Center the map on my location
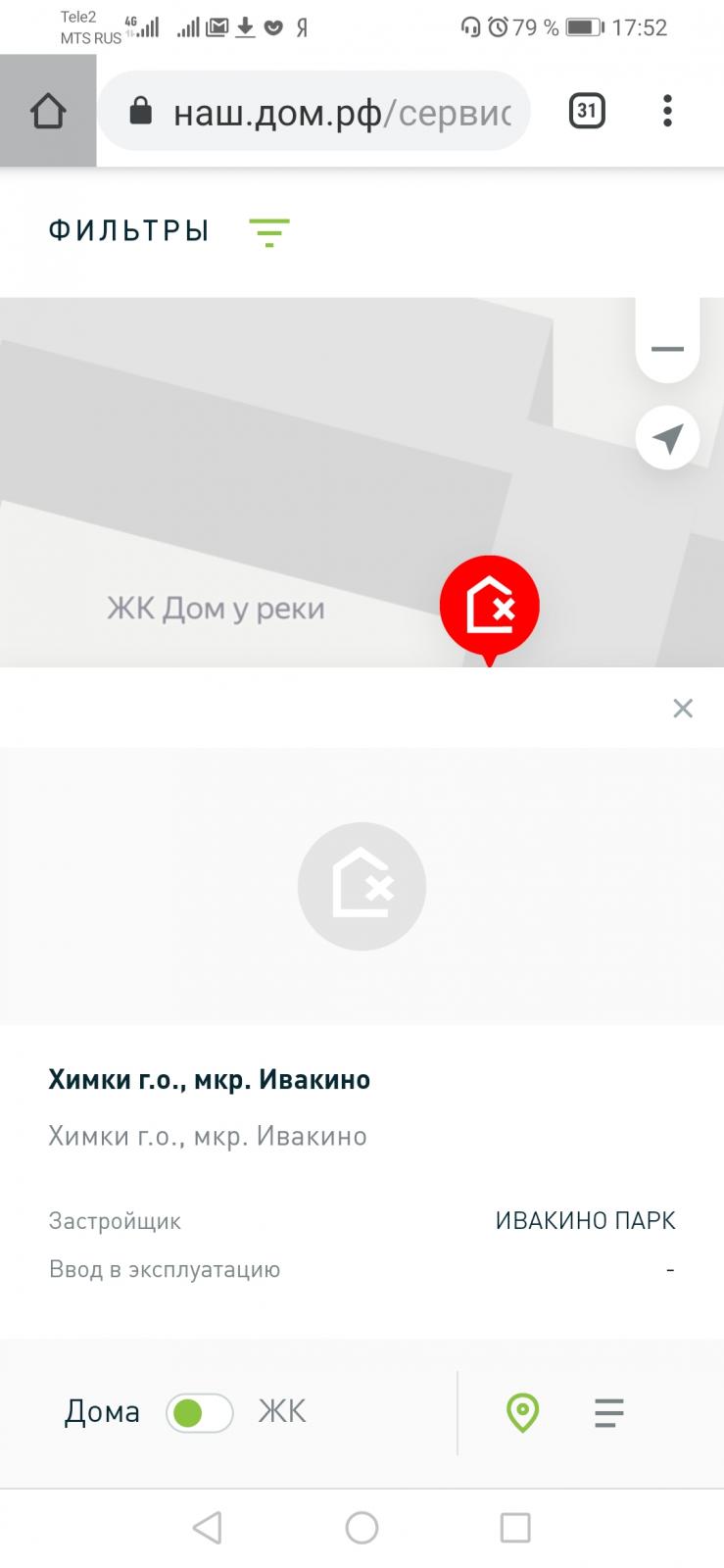 [667, 438]
